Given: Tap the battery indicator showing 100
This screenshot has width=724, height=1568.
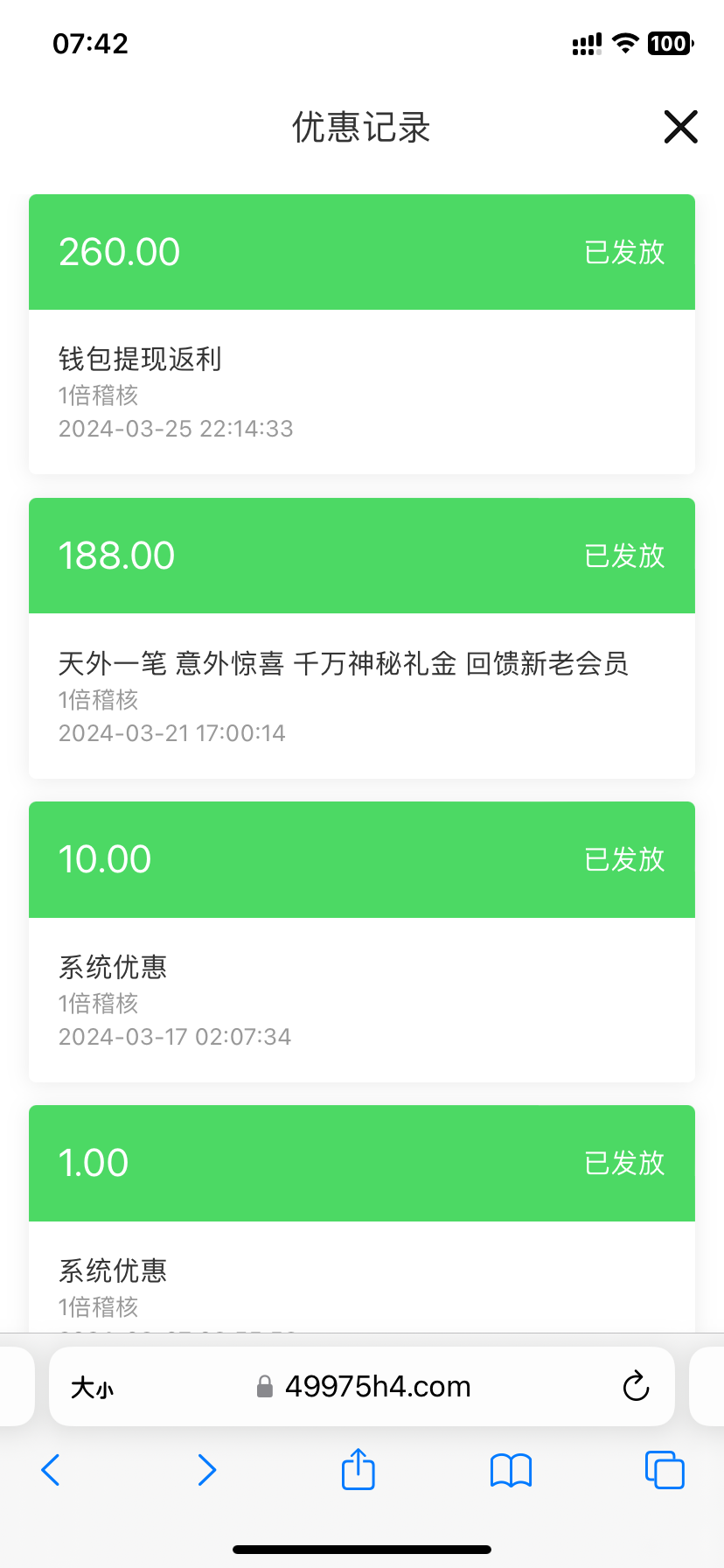Looking at the screenshot, I should click(x=669, y=43).
